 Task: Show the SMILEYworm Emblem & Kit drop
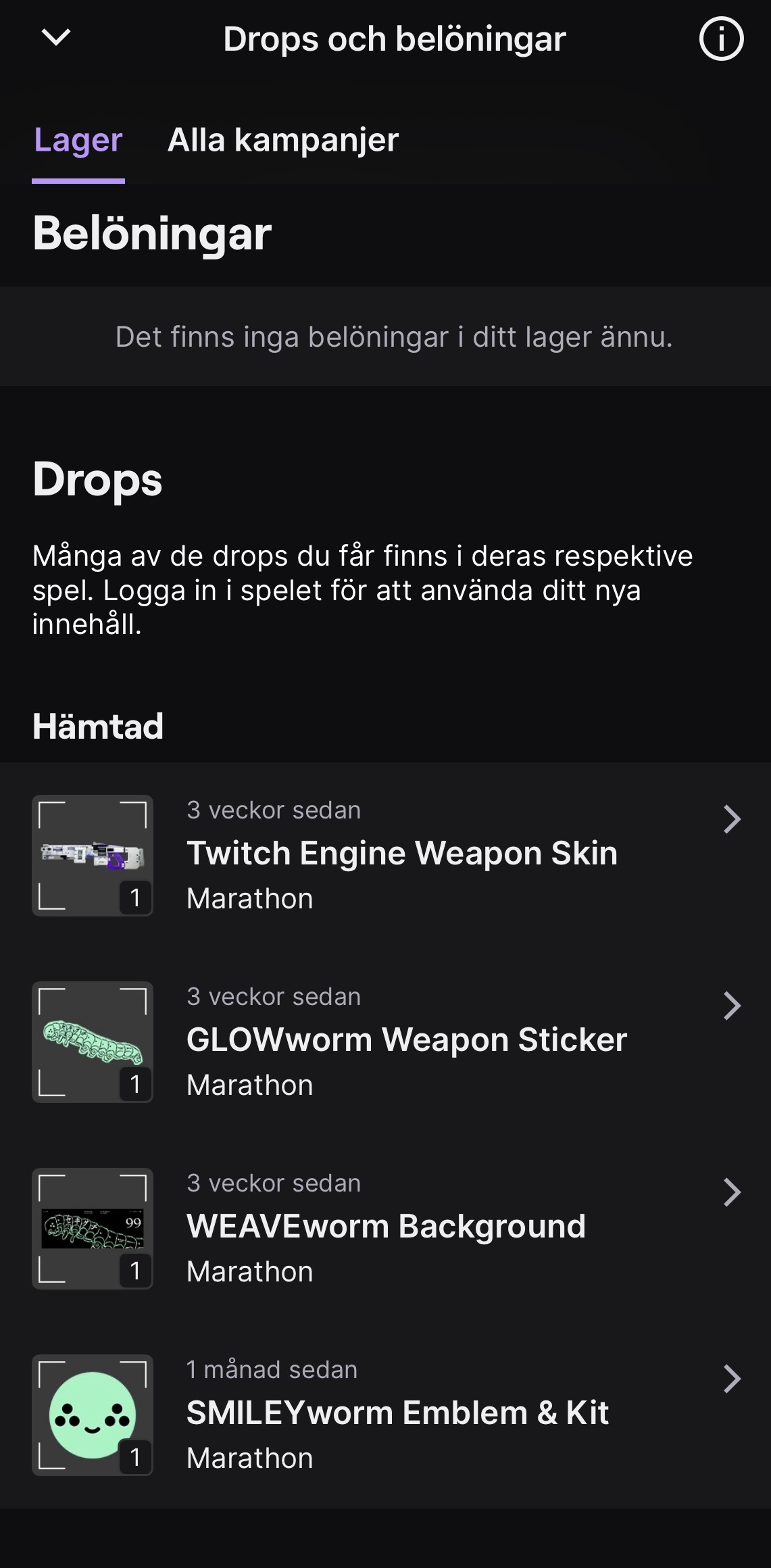coord(397,1414)
